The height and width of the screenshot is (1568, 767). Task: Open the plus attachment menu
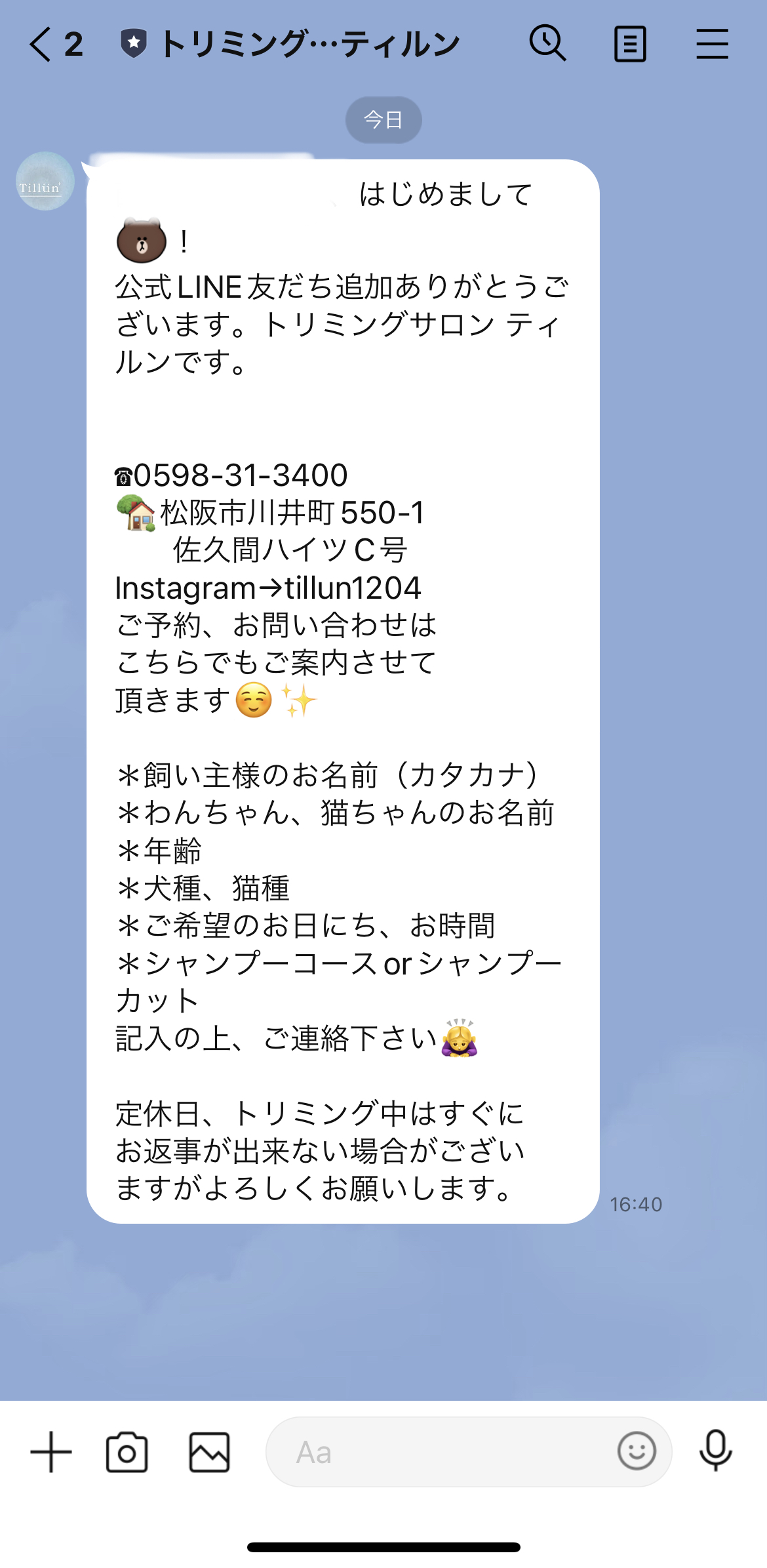pos(51,1452)
